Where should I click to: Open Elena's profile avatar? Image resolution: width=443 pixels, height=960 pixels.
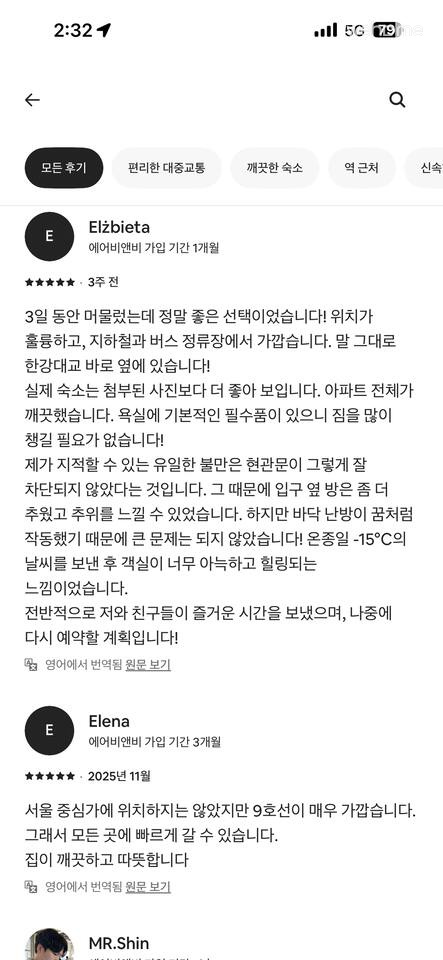[x=50, y=730]
